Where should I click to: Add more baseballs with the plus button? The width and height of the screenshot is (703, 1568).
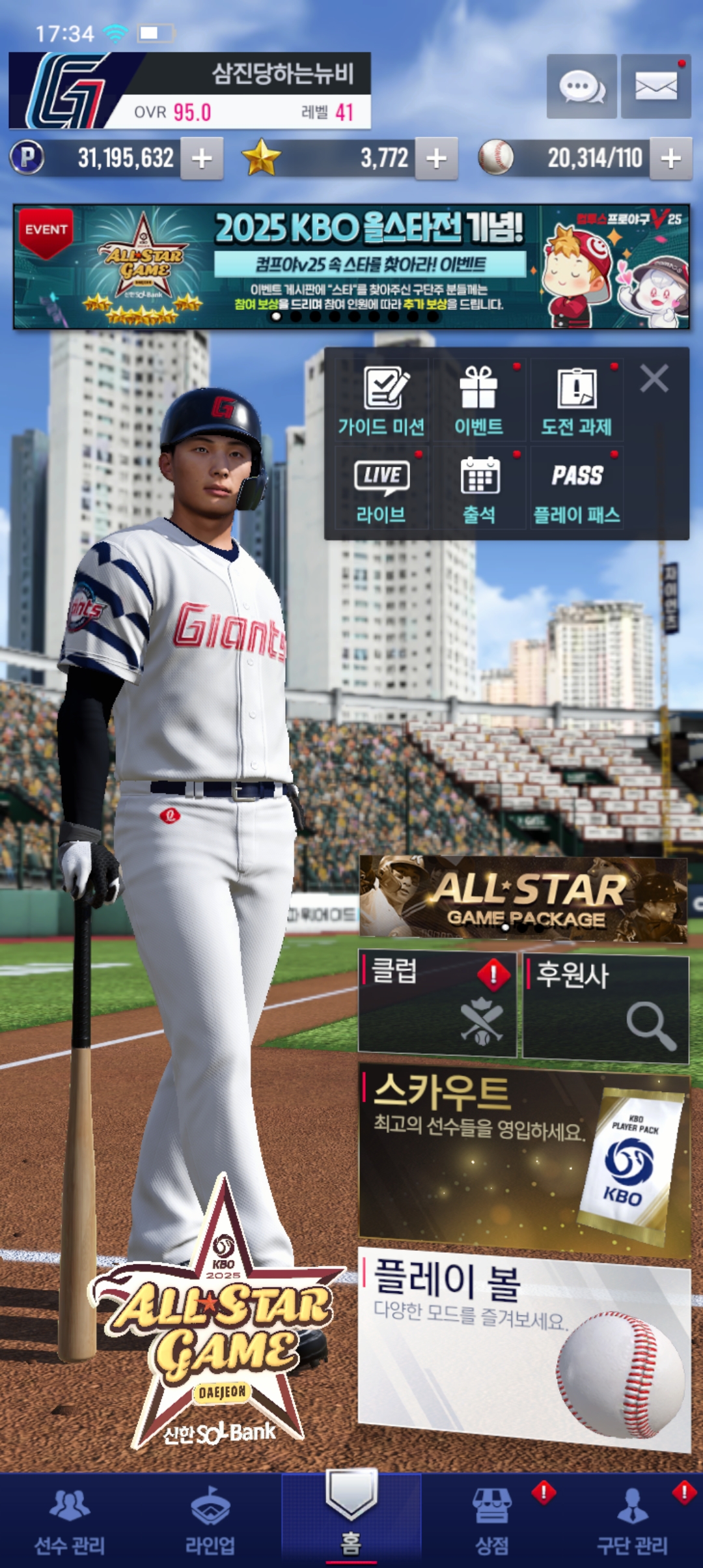[671, 158]
